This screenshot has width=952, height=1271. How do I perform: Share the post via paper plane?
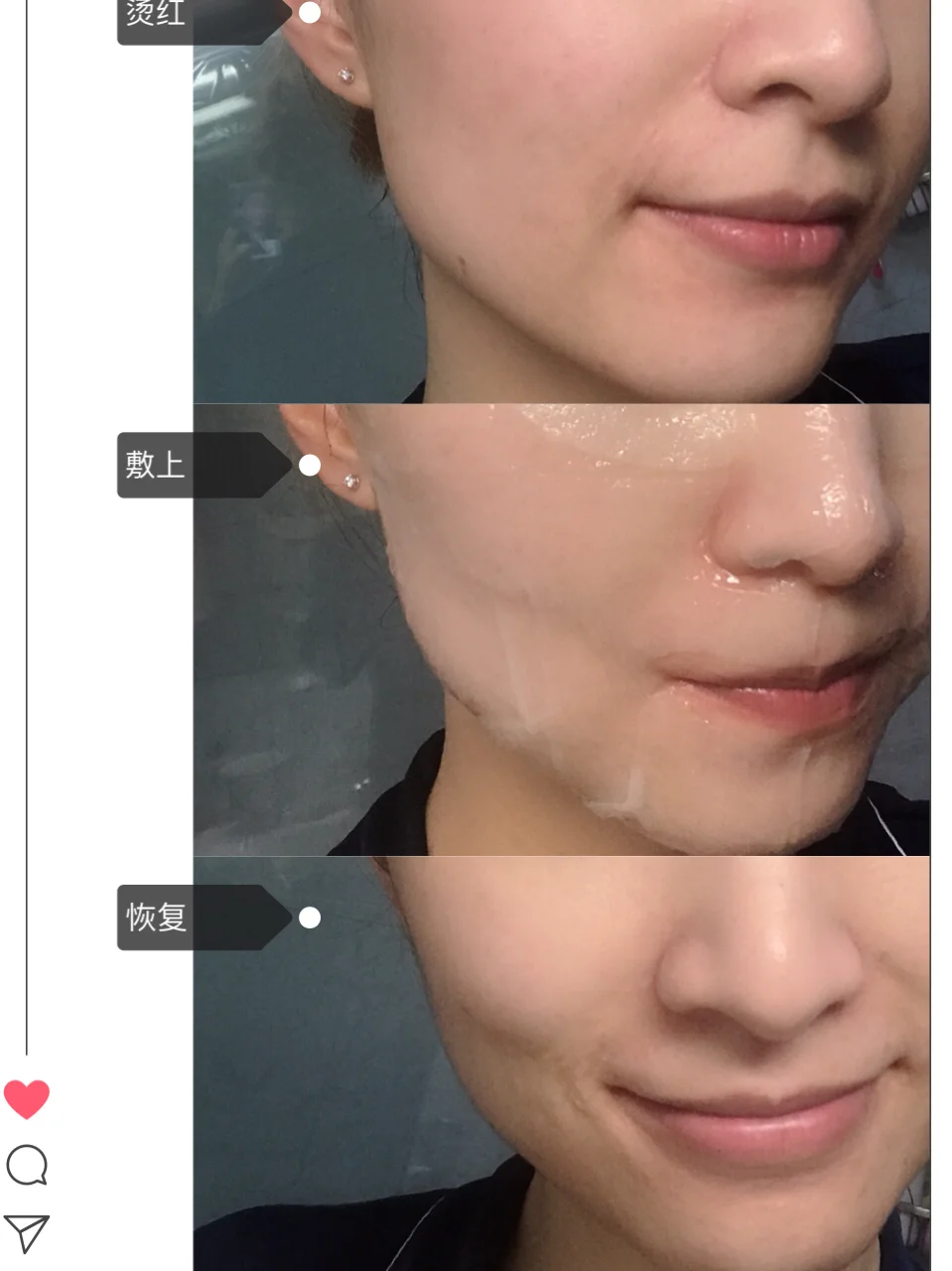tap(27, 1232)
